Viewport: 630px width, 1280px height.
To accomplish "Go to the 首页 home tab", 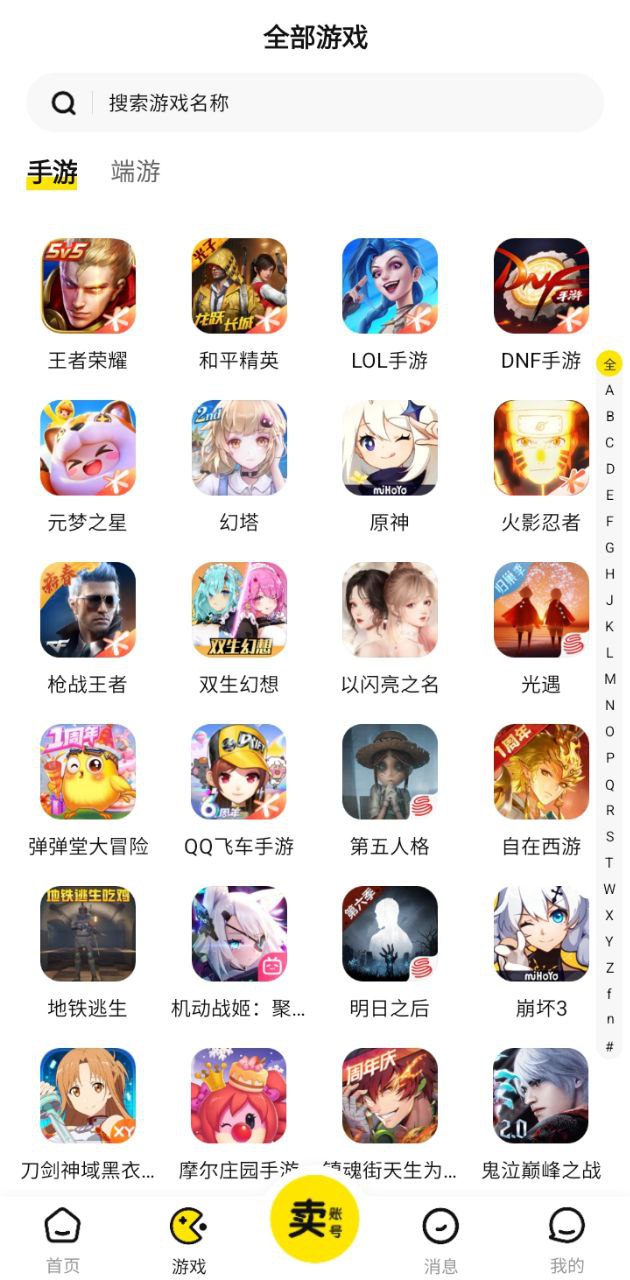I will (x=63, y=1240).
